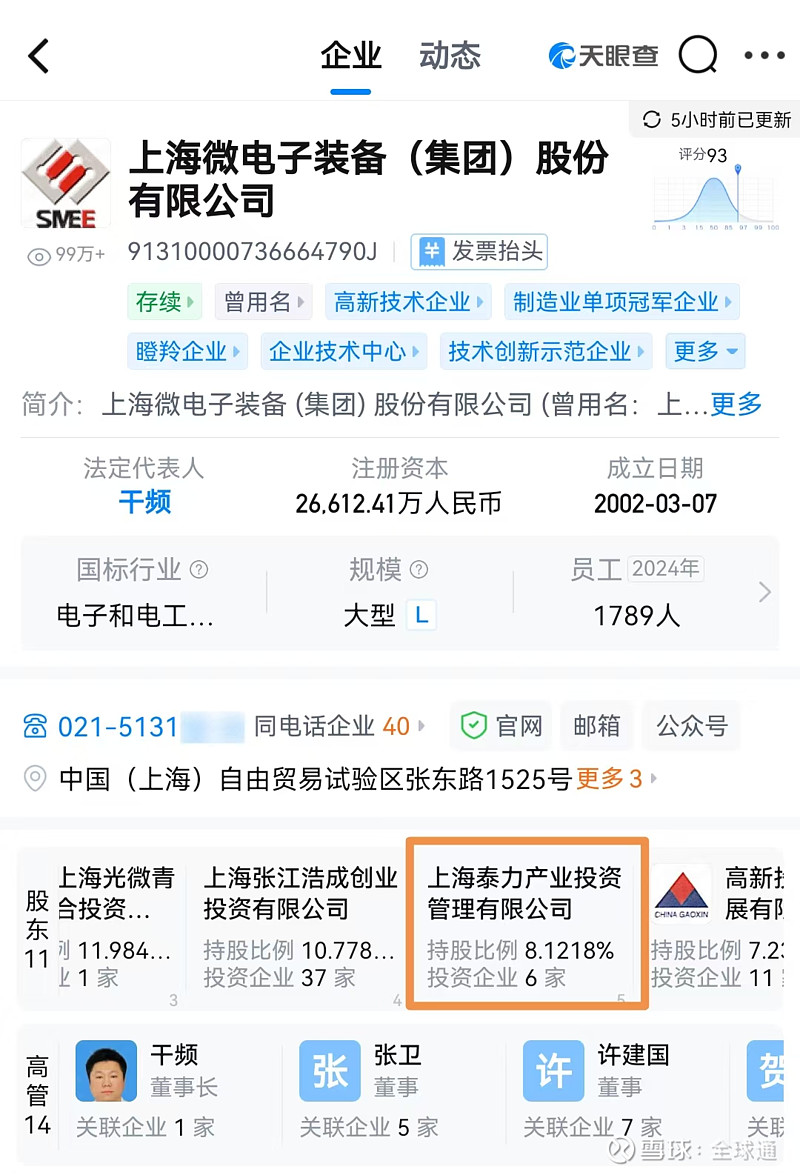View 高新技术企业 tag details
Viewport: 800px width, 1175px height.
[408, 301]
